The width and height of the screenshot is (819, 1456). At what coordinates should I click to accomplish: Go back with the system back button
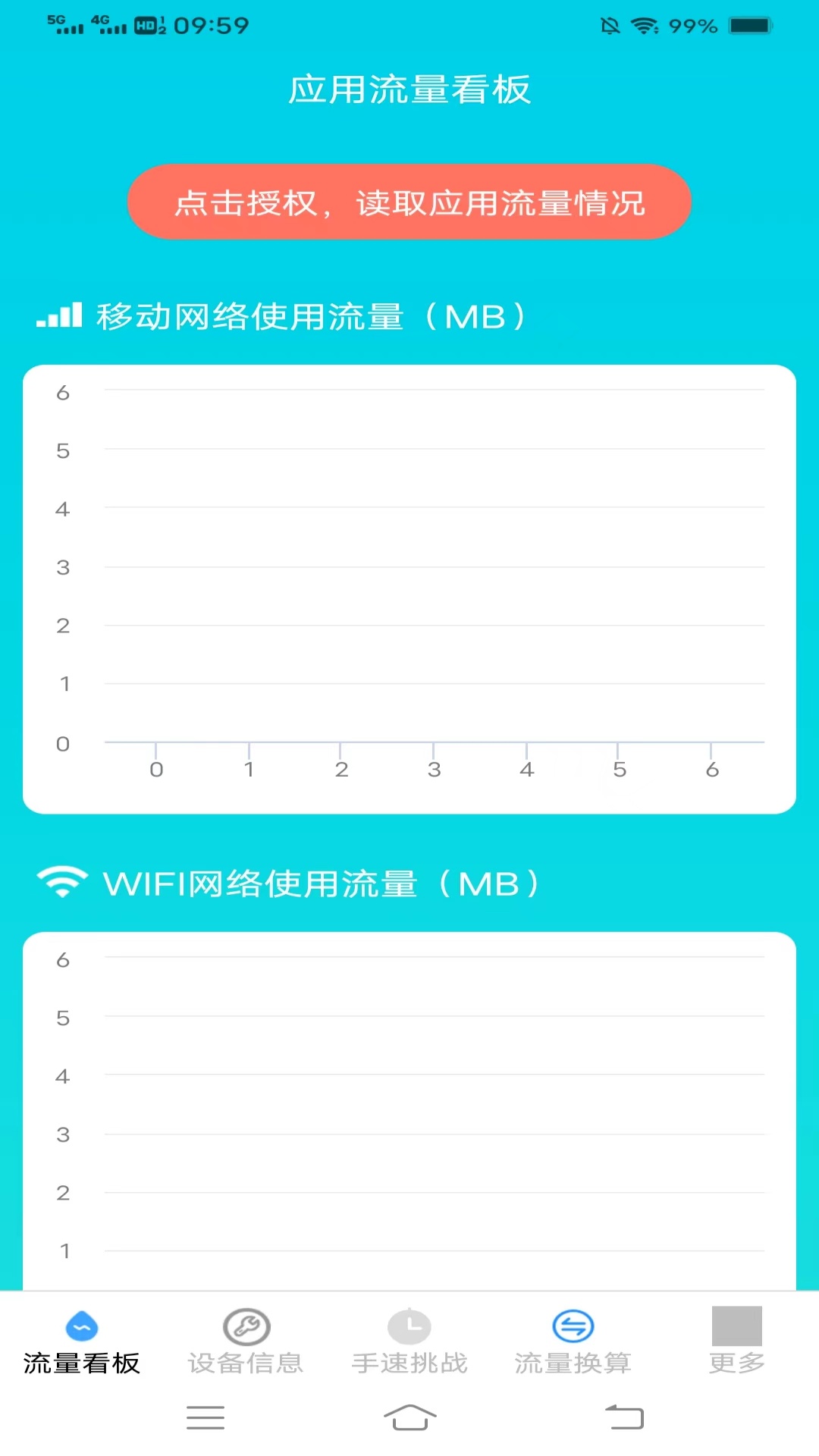624,1417
